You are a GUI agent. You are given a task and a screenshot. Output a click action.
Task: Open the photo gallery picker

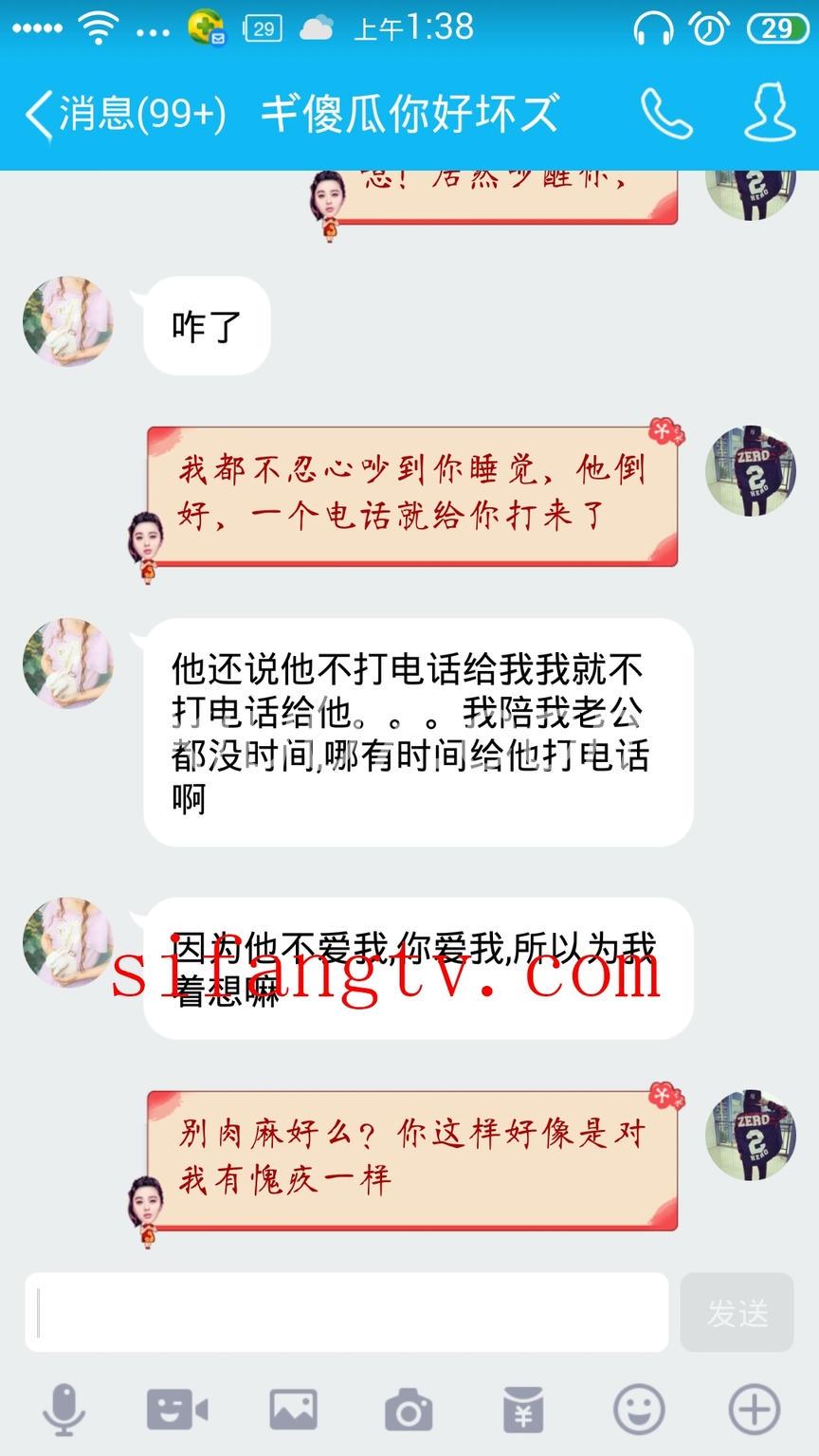293,1410
